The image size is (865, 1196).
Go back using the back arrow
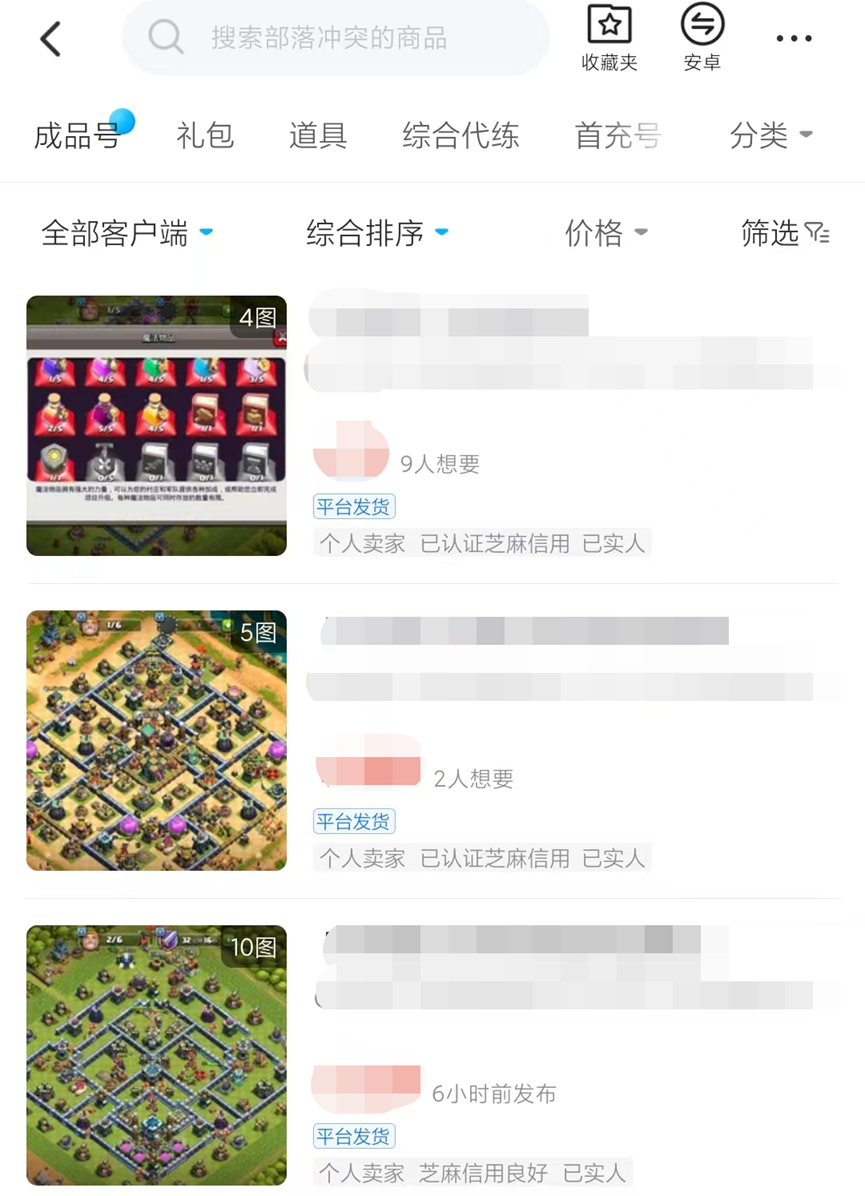click(x=50, y=39)
